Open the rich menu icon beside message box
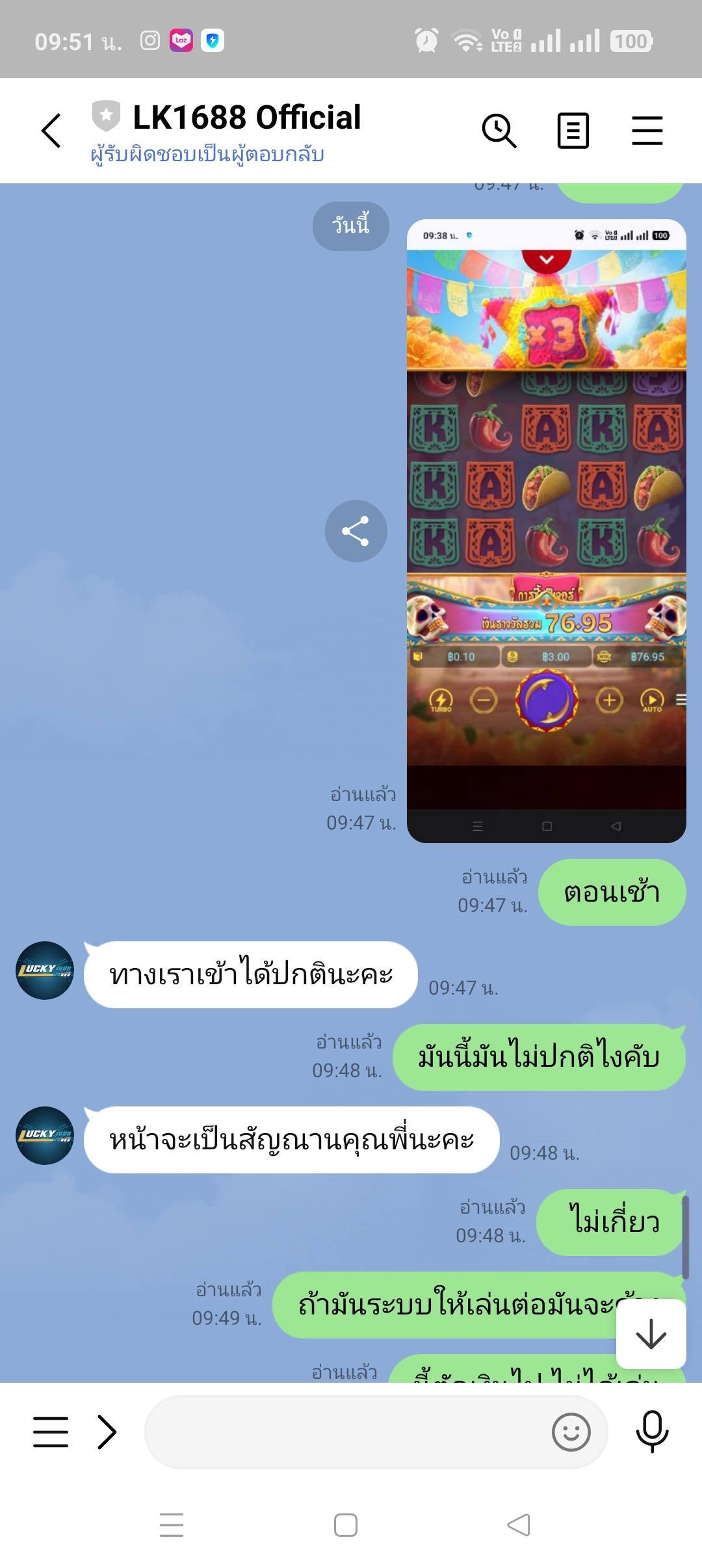Image resolution: width=702 pixels, height=1568 pixels. (x=51, y=1431)
